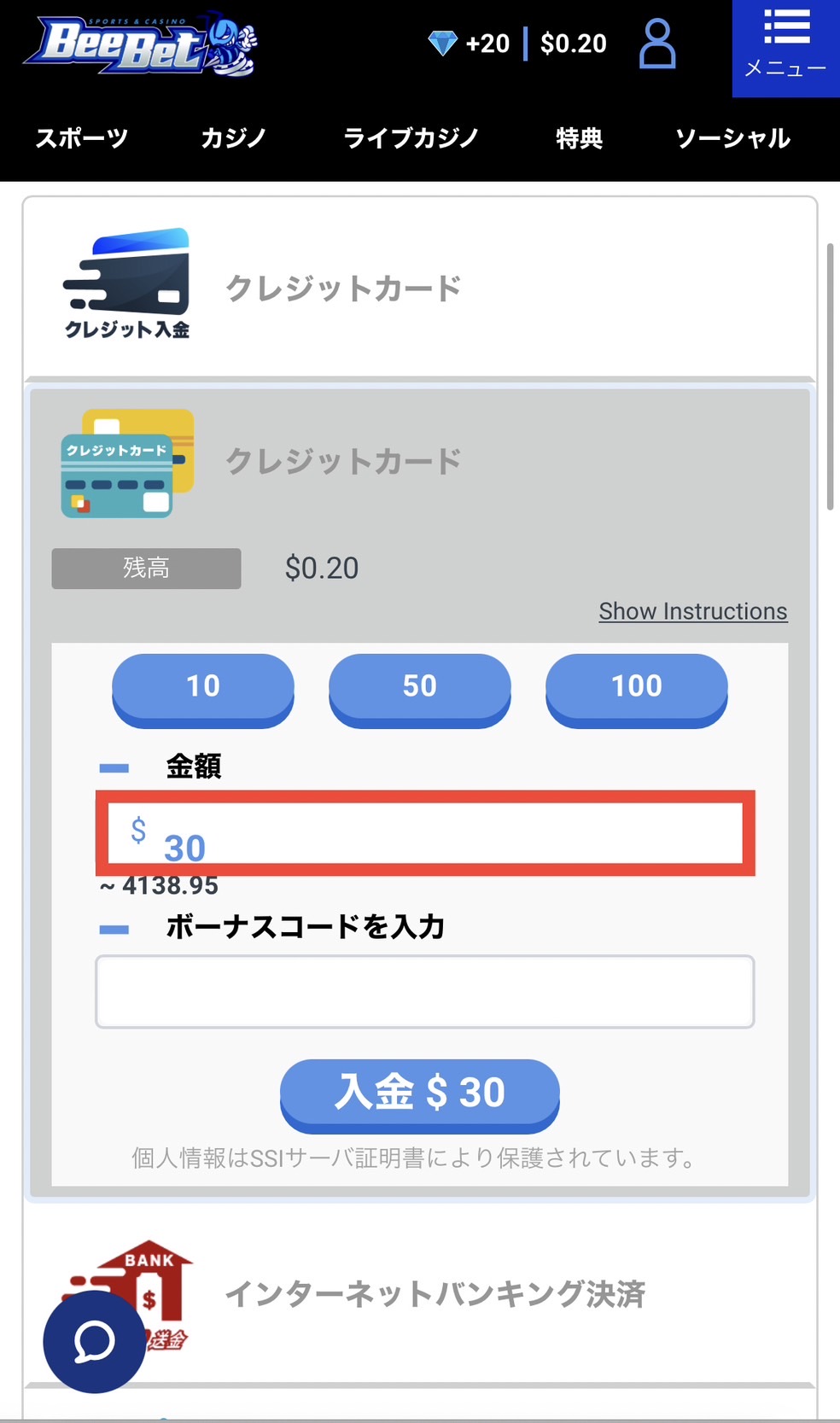Tap Show Instructions link
This screenshot has width=840, height=1423.
pyautogui.click(x=692, y=611)
